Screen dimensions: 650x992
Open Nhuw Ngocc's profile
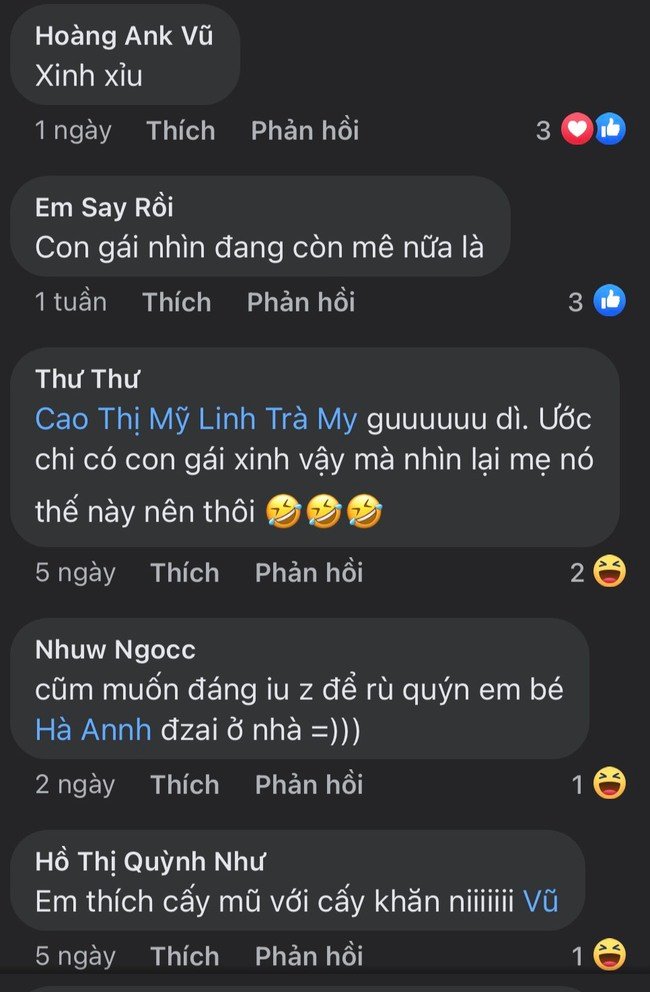pos(115,650)
